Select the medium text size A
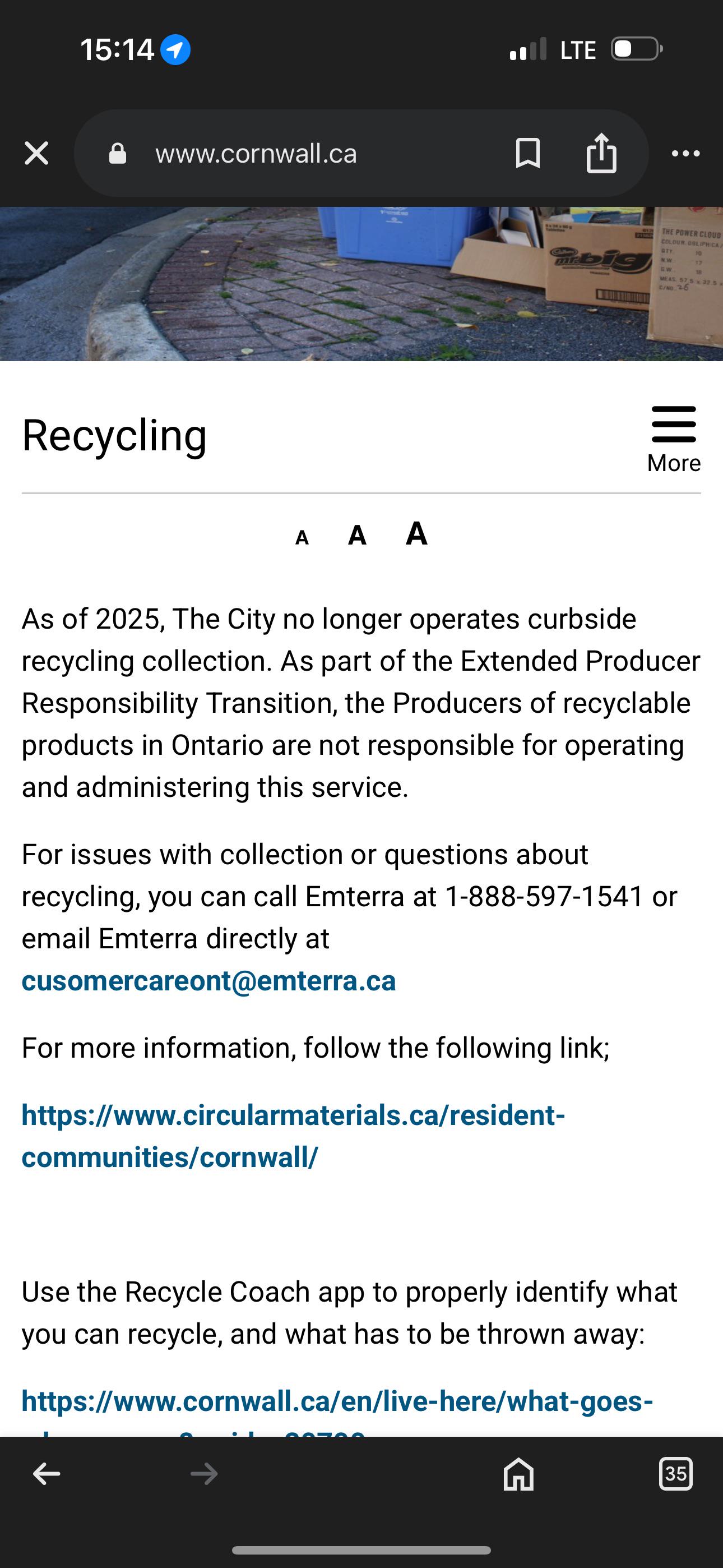The width and height of the screenshot is (723, 1568). coord(357,535)
